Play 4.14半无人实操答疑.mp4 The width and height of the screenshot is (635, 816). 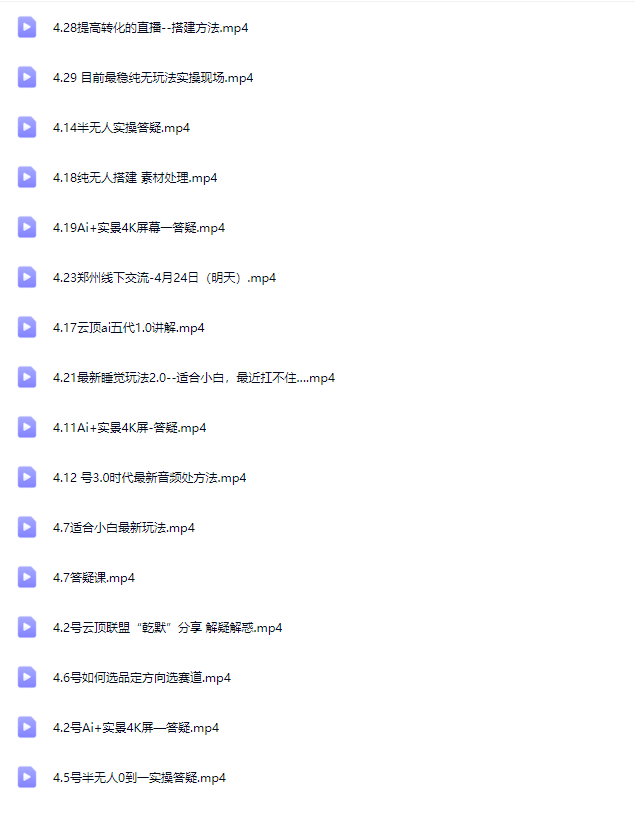tap(121, 128)
